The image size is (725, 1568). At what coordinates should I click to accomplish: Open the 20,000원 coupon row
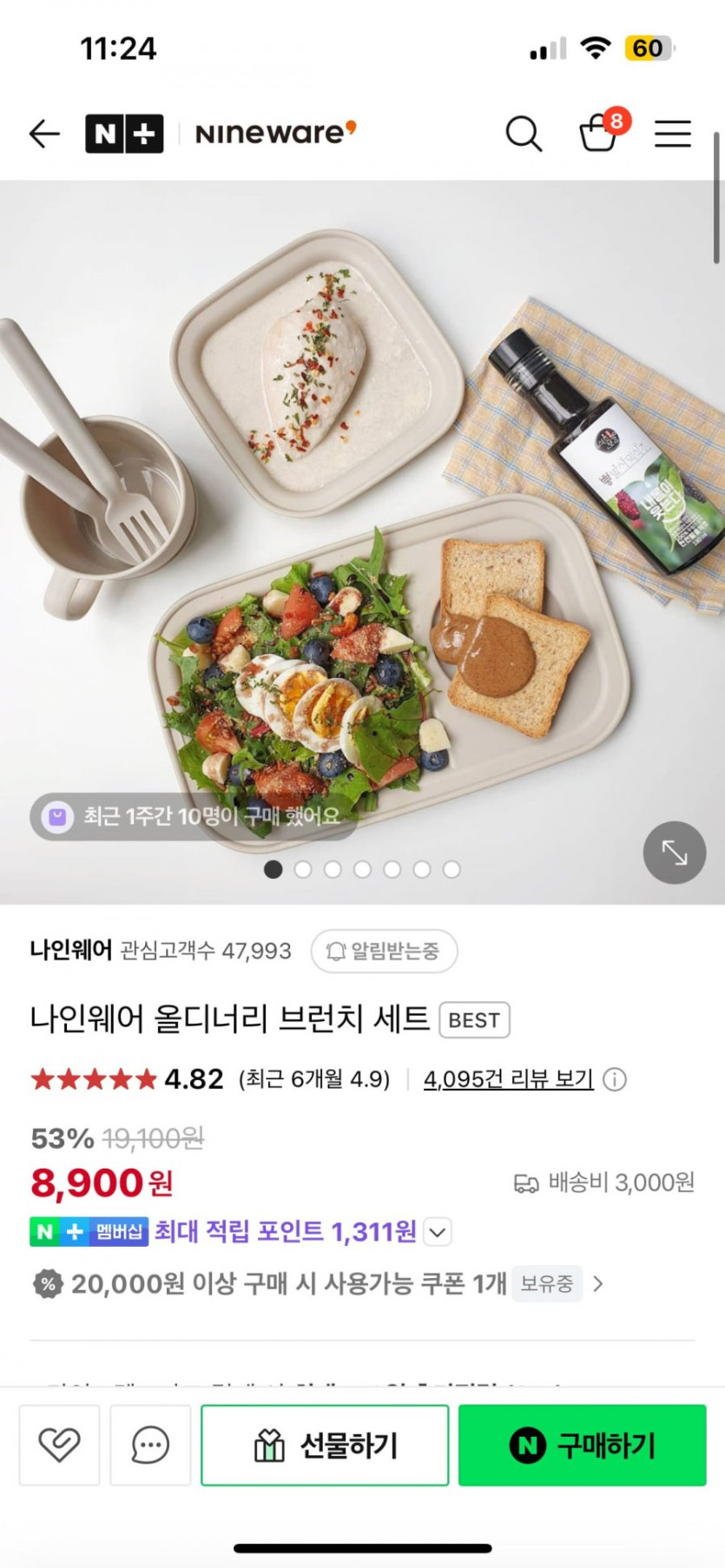pyautogui.click(x=318, y=1283)
